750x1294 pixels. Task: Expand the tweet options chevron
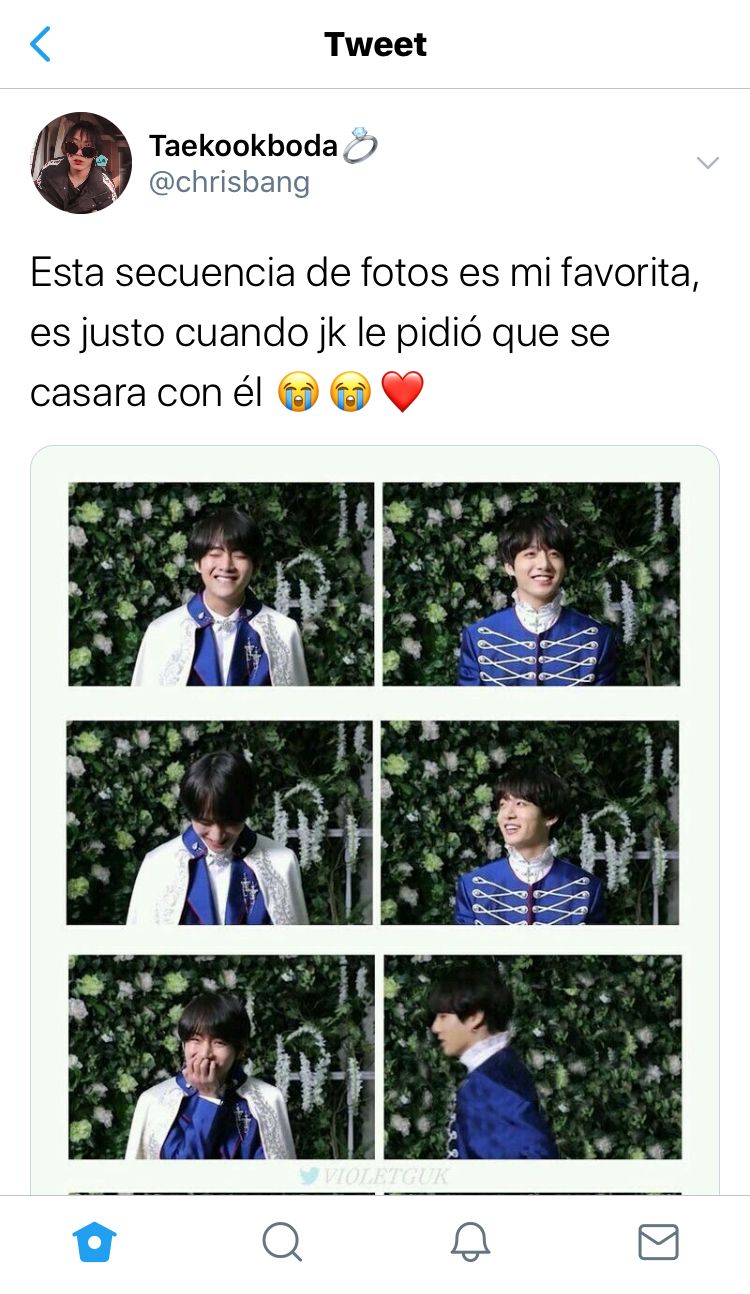pyautogui.click(x=707, y=163)
